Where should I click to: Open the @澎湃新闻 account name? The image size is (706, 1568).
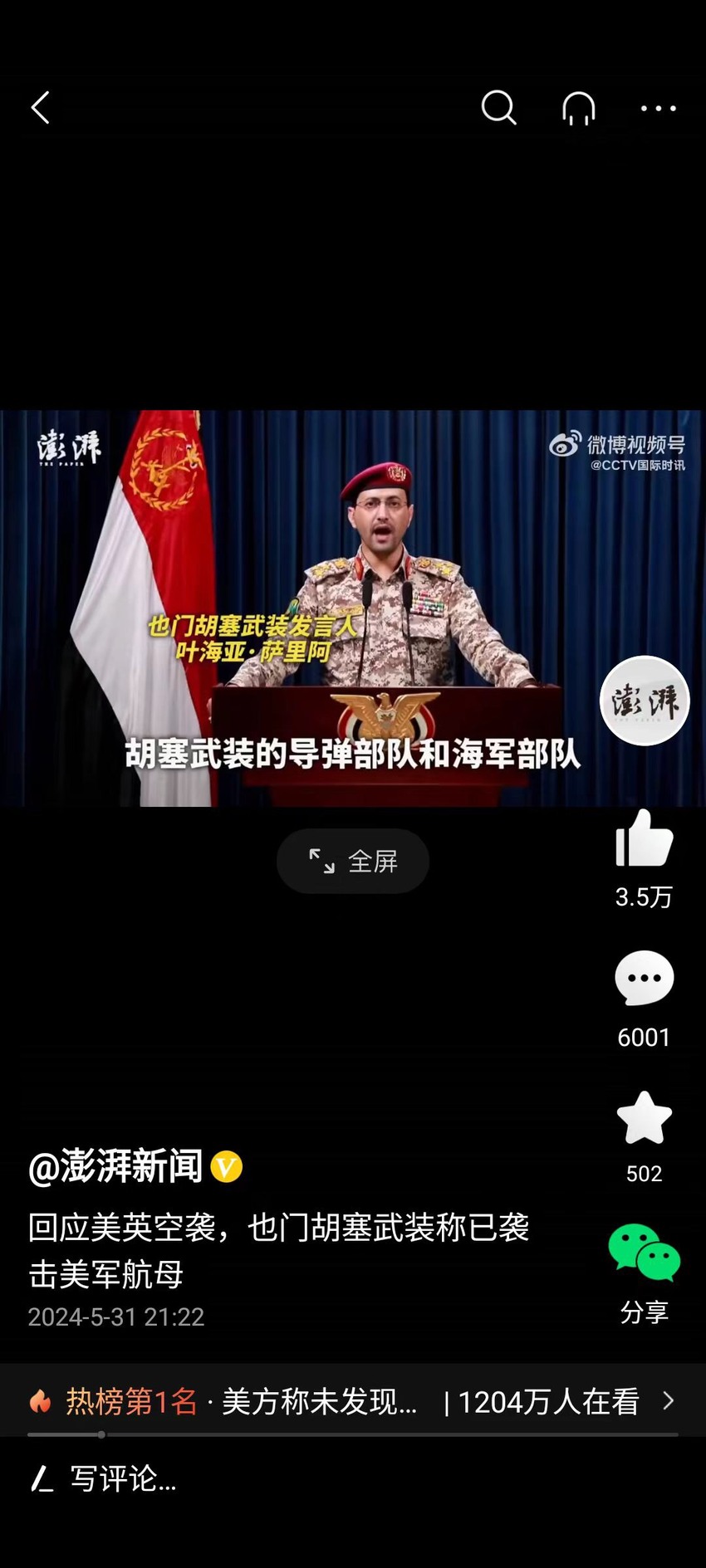115,1166
